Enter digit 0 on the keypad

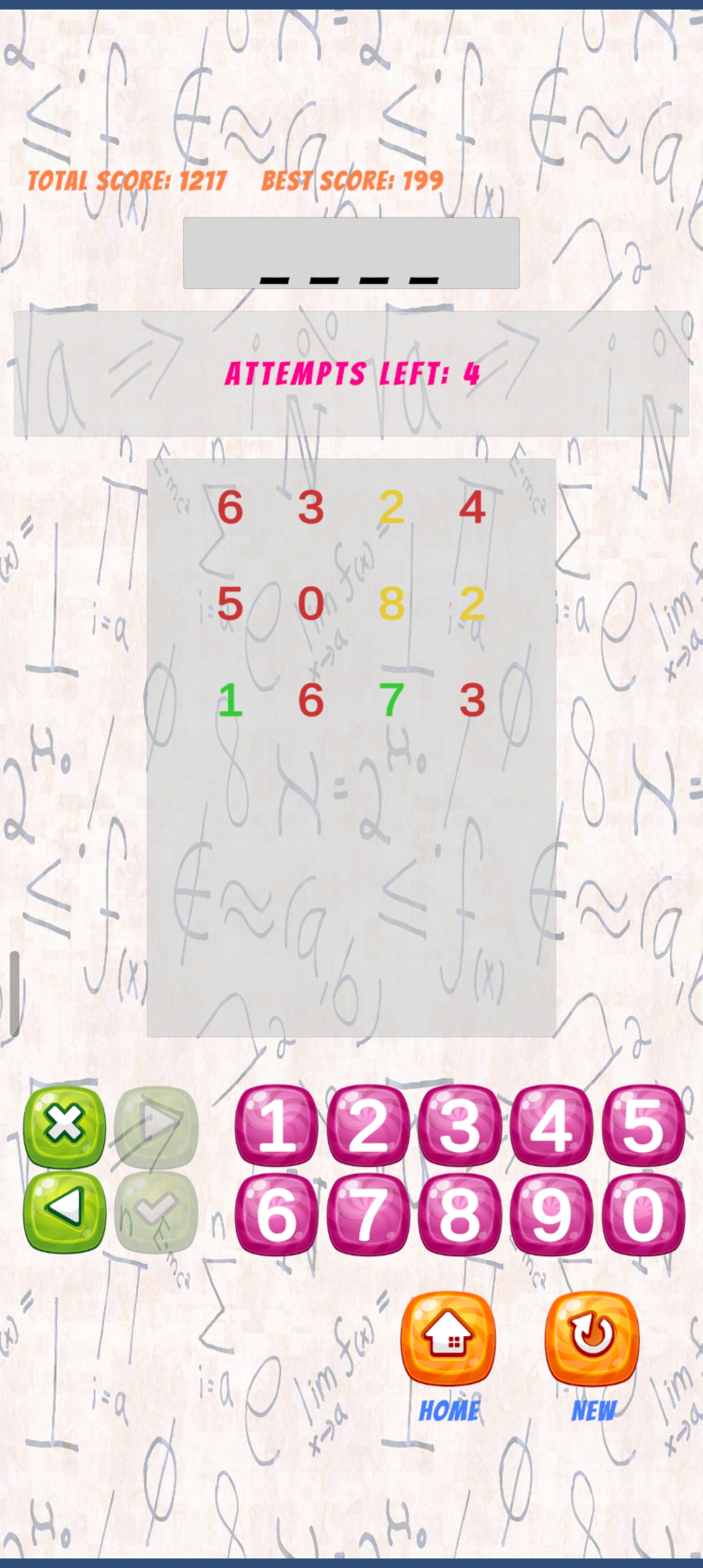point(643,1214)
